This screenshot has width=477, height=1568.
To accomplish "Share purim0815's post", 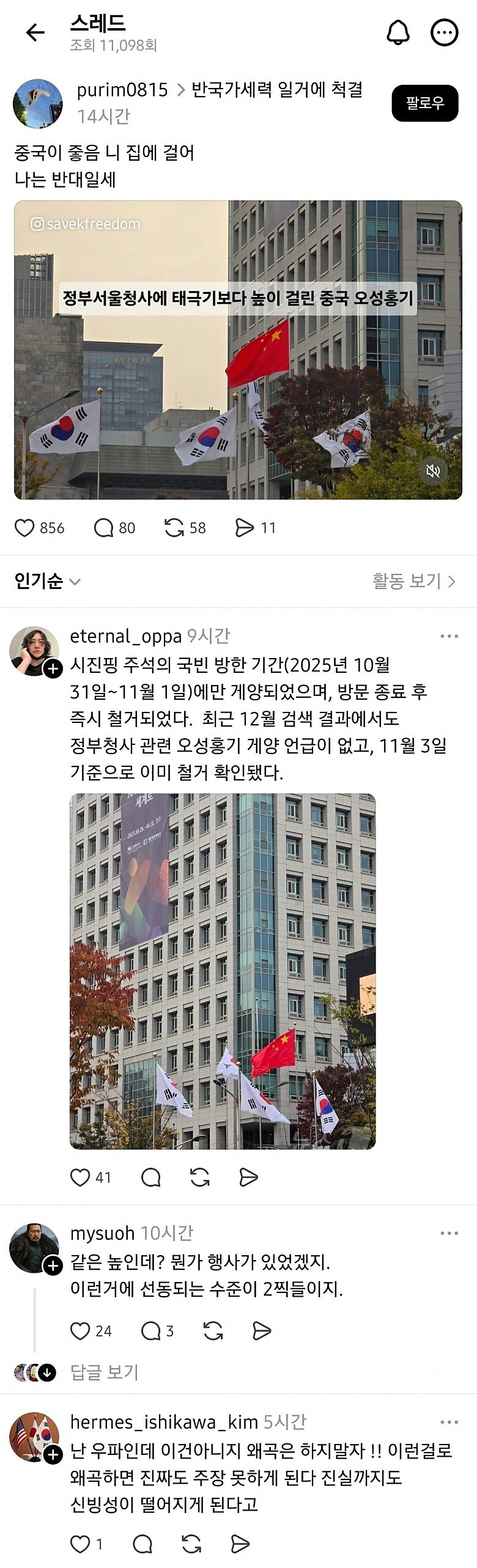I will coord(244,528).
